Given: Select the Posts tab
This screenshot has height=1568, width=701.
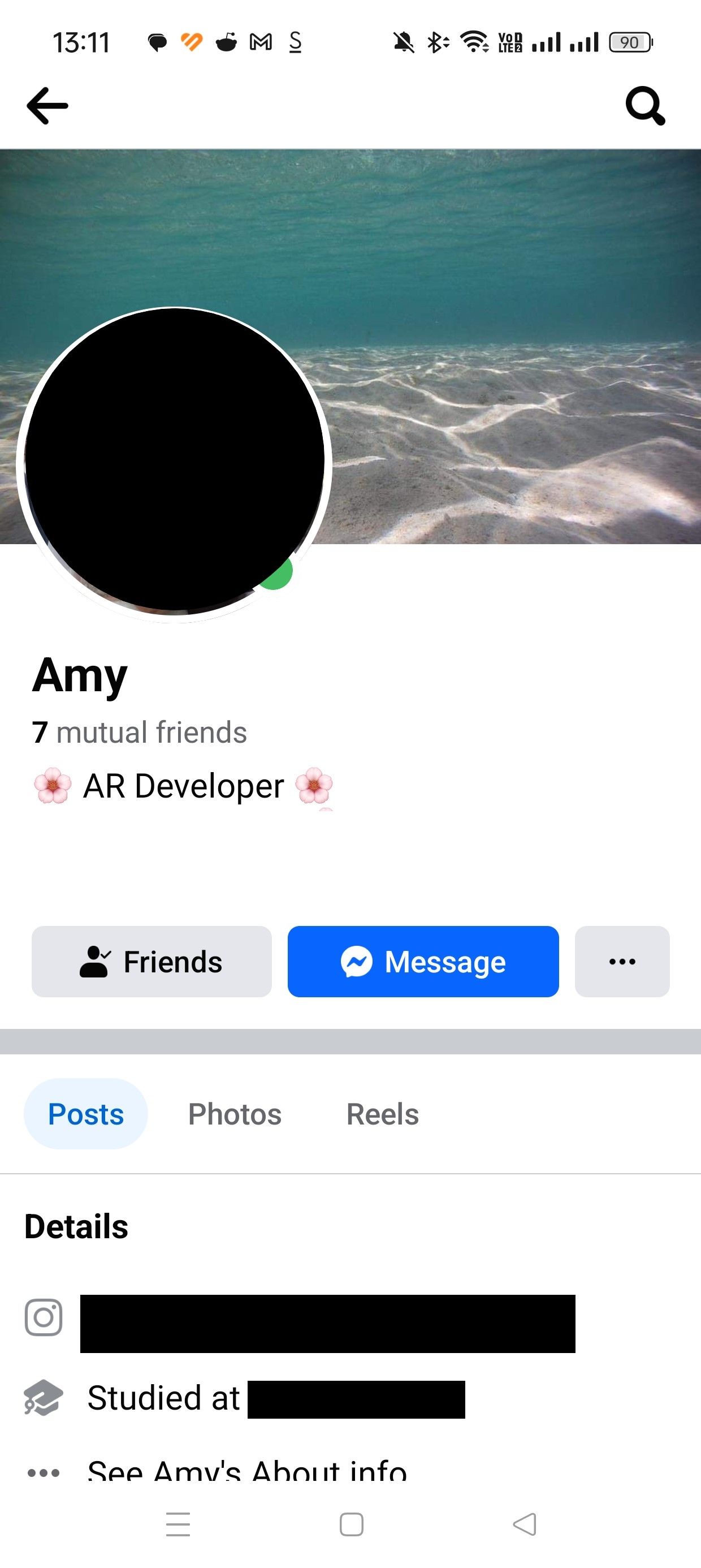Looking at the screenshot, I should [86, 1114].
